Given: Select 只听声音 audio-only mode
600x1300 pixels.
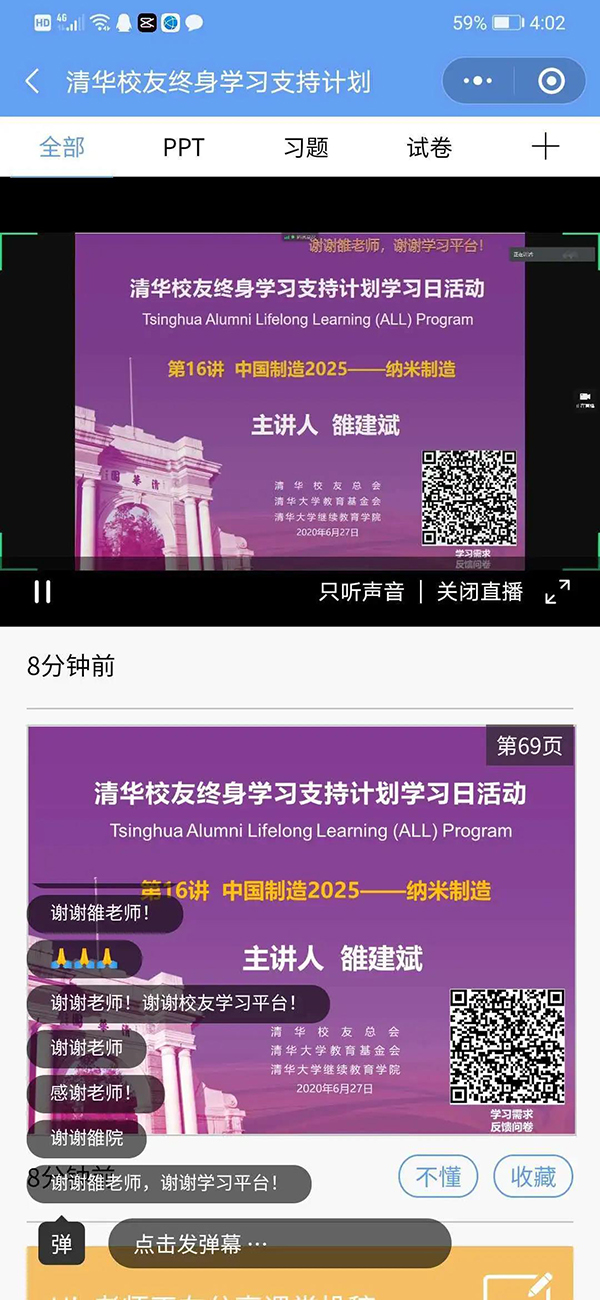Looking at the screenshot, I should click(361, 592).
